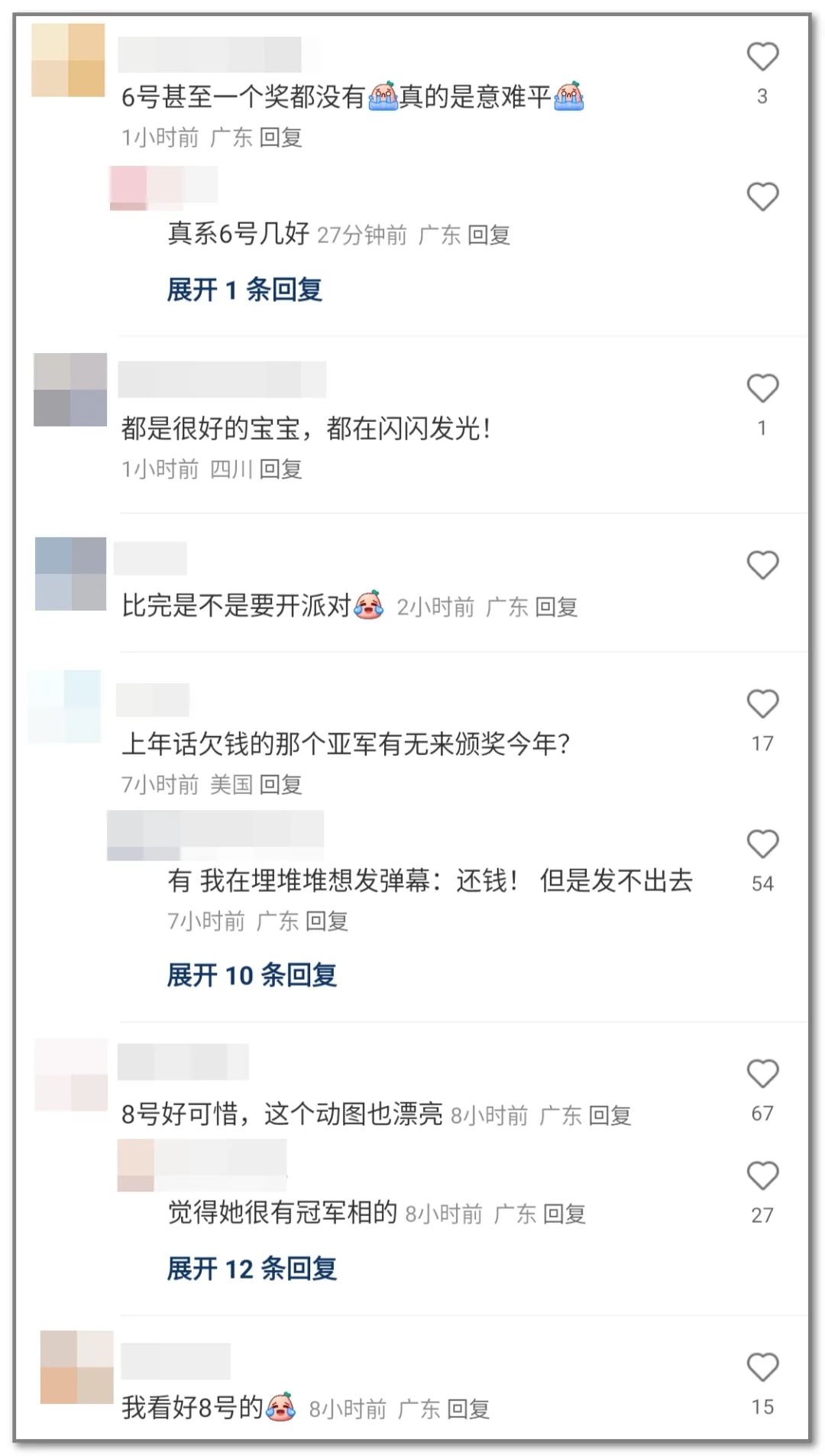
Task: Like the comment '6号甚至一个奖都没有'
Action: point(762,57)
